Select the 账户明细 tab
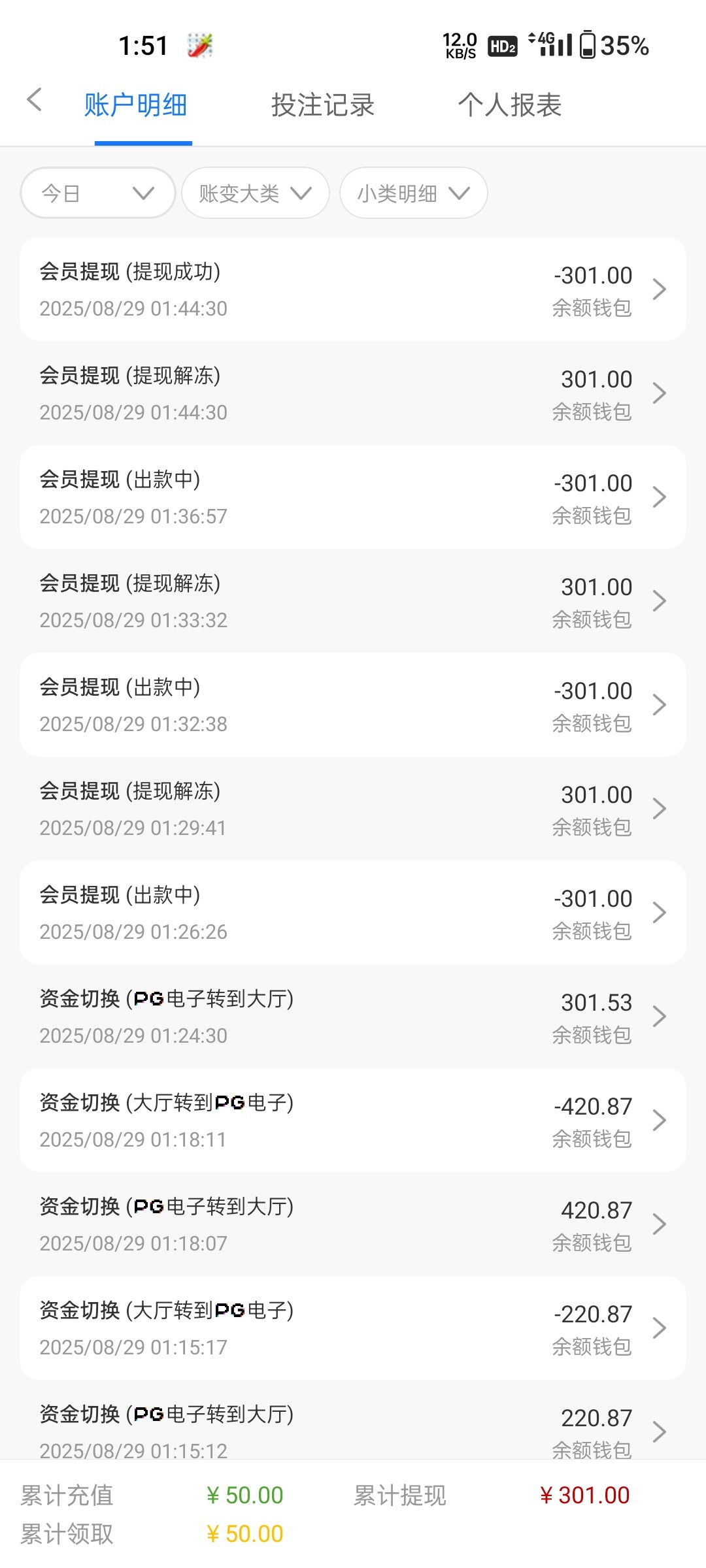The image size is (706, 1568). coord(136,105)
